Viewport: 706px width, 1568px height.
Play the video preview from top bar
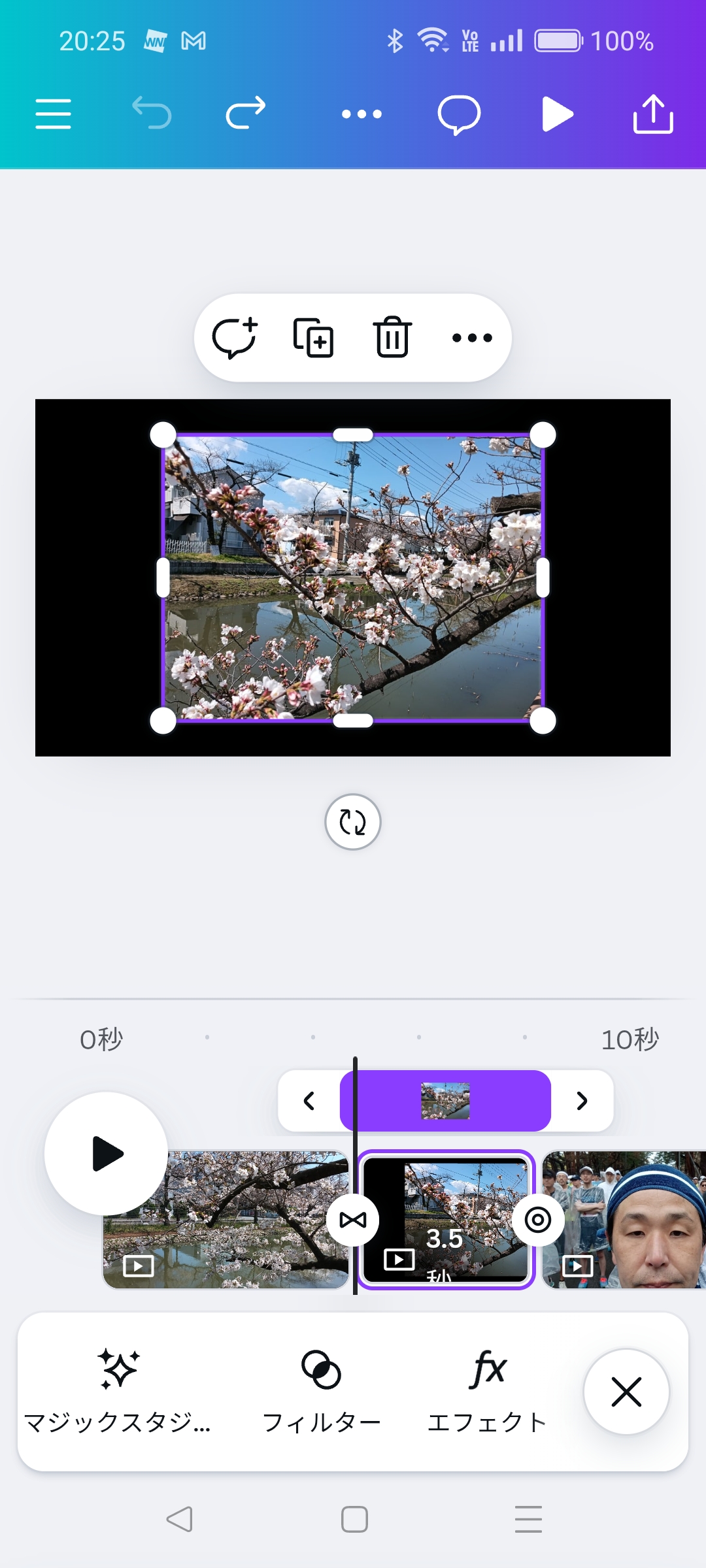557,114
